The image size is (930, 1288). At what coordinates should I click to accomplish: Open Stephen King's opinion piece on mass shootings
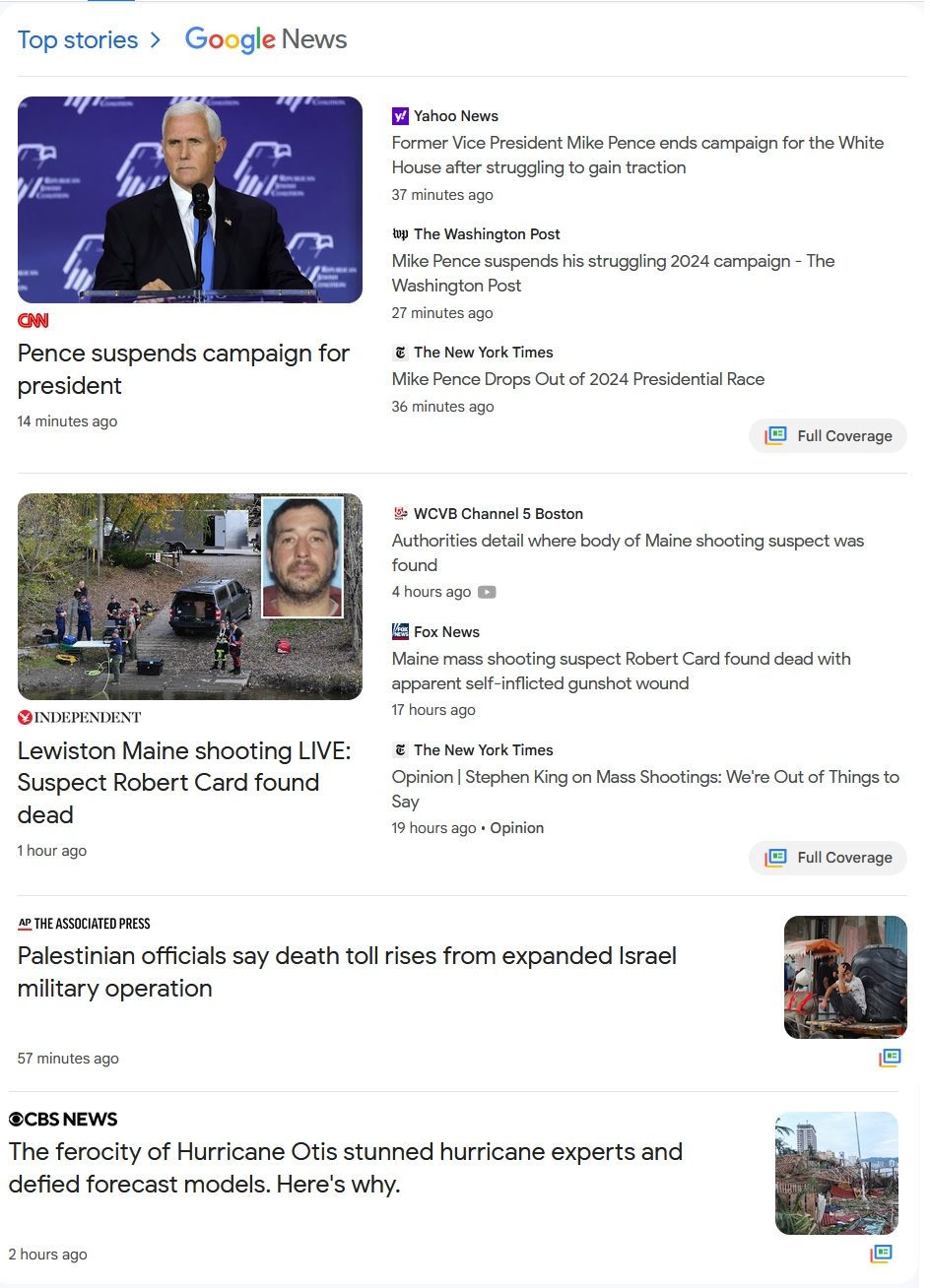pyautogui.click(x=644, y=789)
